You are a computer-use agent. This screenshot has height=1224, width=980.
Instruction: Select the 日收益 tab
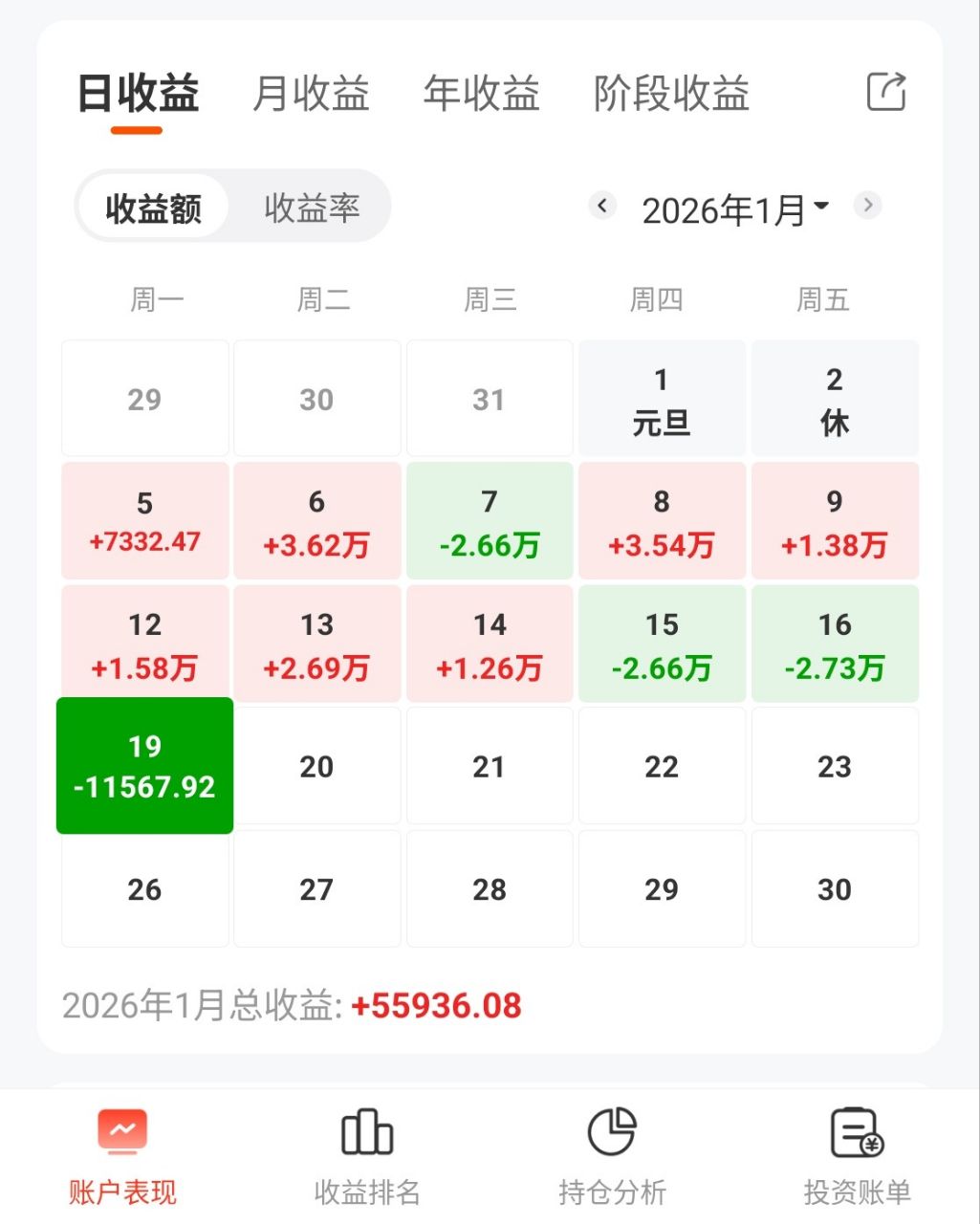tap(138, 95)
